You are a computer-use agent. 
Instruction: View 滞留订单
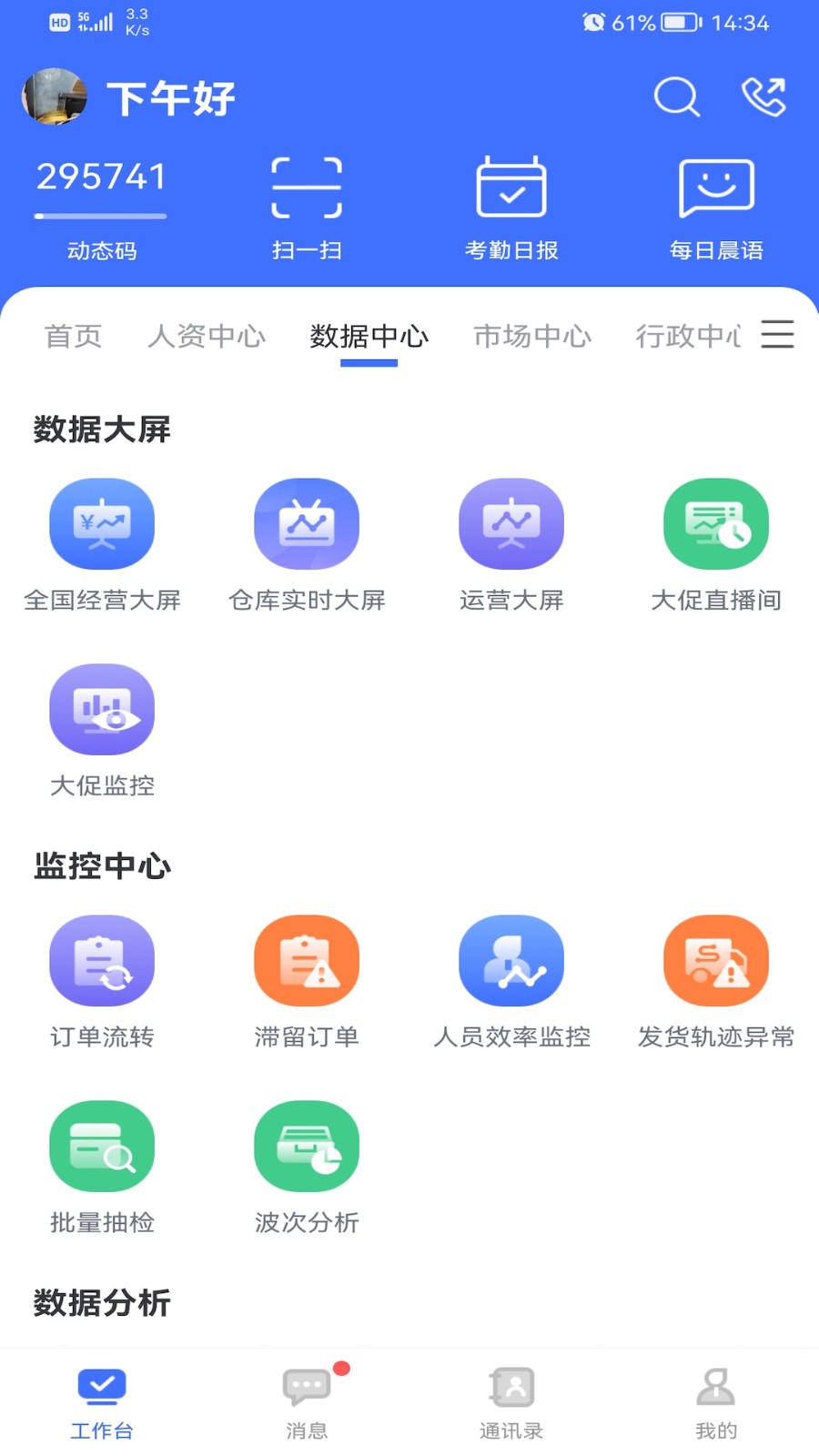point(307,981)
